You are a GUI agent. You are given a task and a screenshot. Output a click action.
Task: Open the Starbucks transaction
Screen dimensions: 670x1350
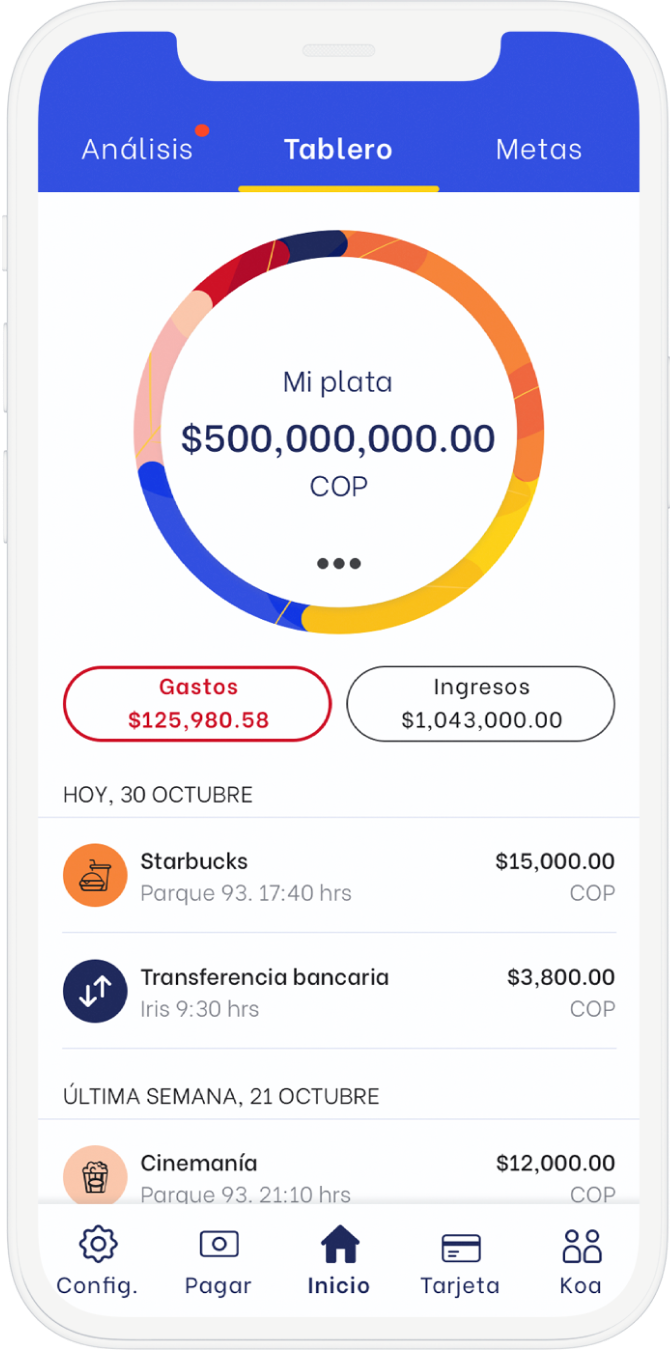pos(339,876)
